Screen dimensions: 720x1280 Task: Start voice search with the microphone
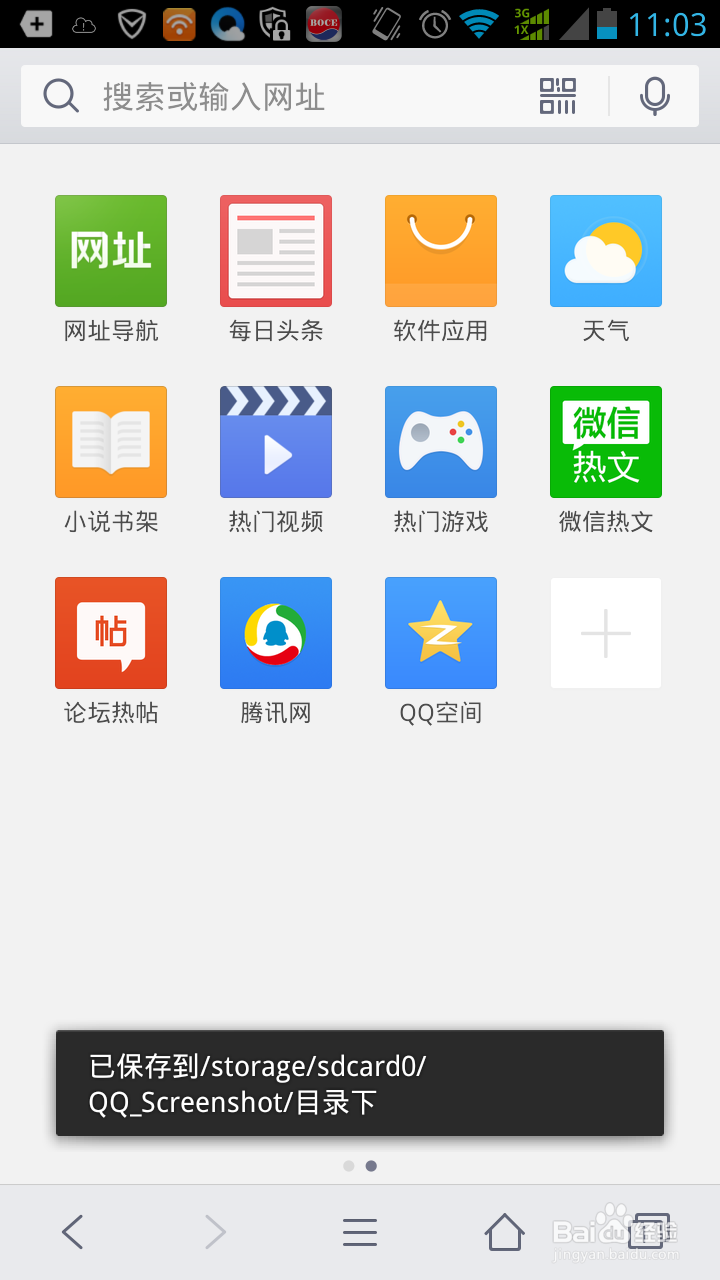[x=654, y=97]
